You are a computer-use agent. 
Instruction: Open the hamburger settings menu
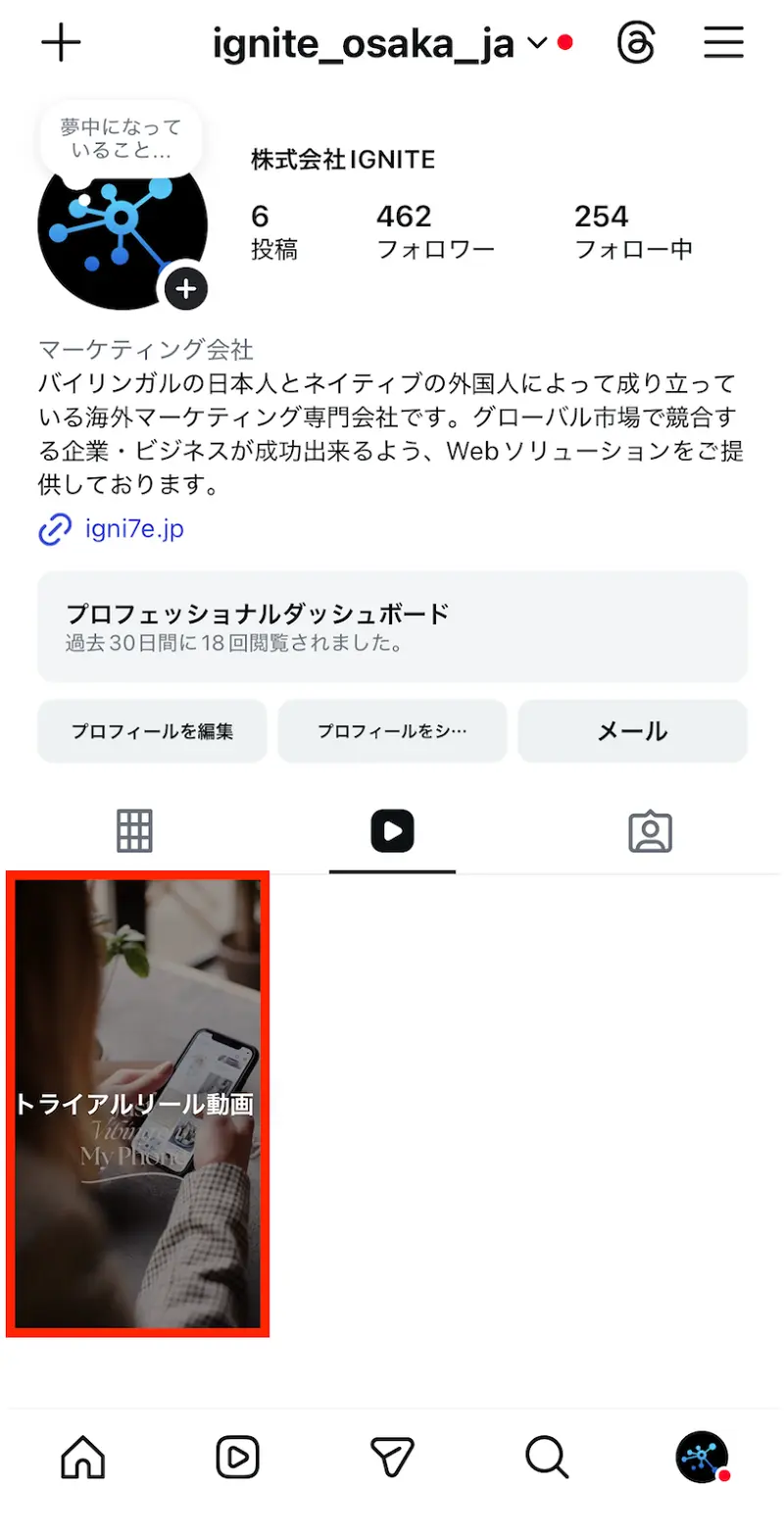(723, 42)
